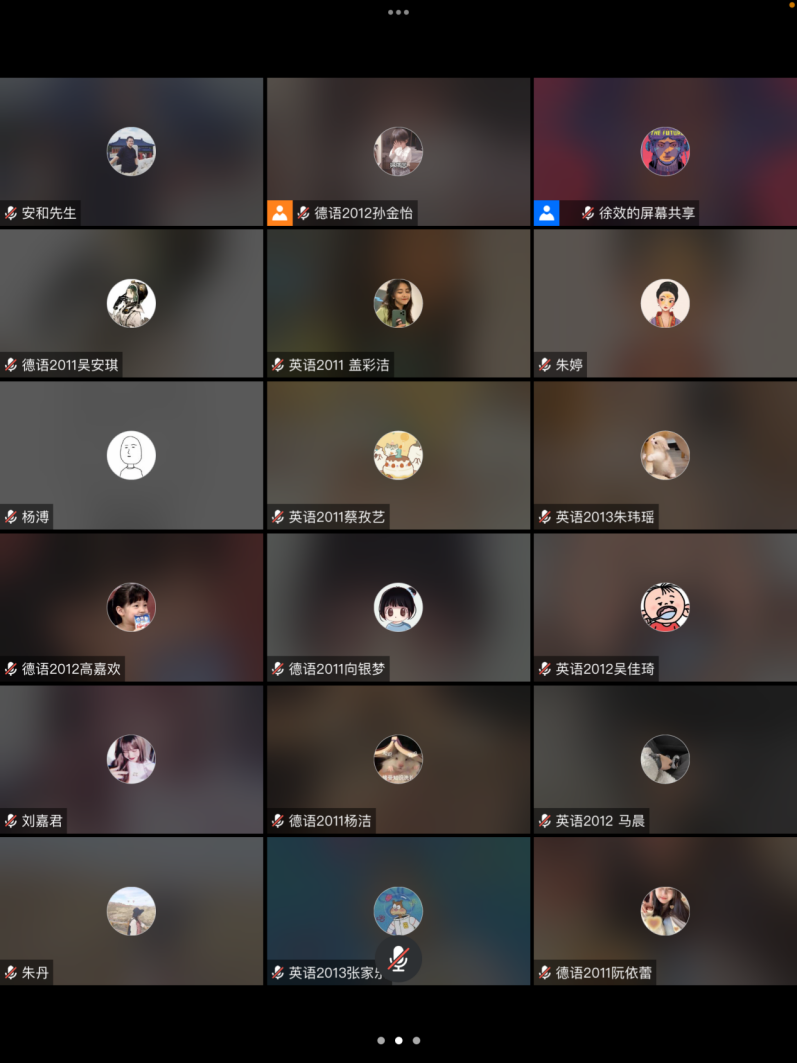
Task: Open the iPad multitasking dots menu
Action: coord(398,12)
